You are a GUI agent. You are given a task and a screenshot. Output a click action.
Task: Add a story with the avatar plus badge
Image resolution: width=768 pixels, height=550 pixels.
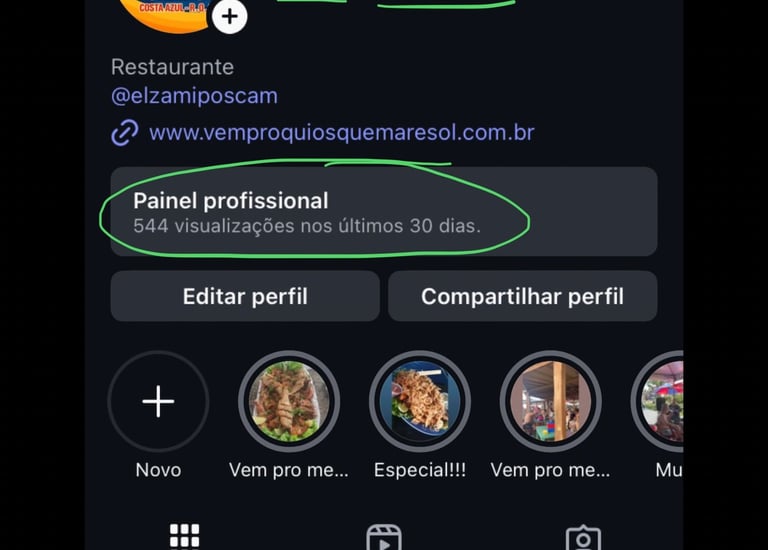230,16
